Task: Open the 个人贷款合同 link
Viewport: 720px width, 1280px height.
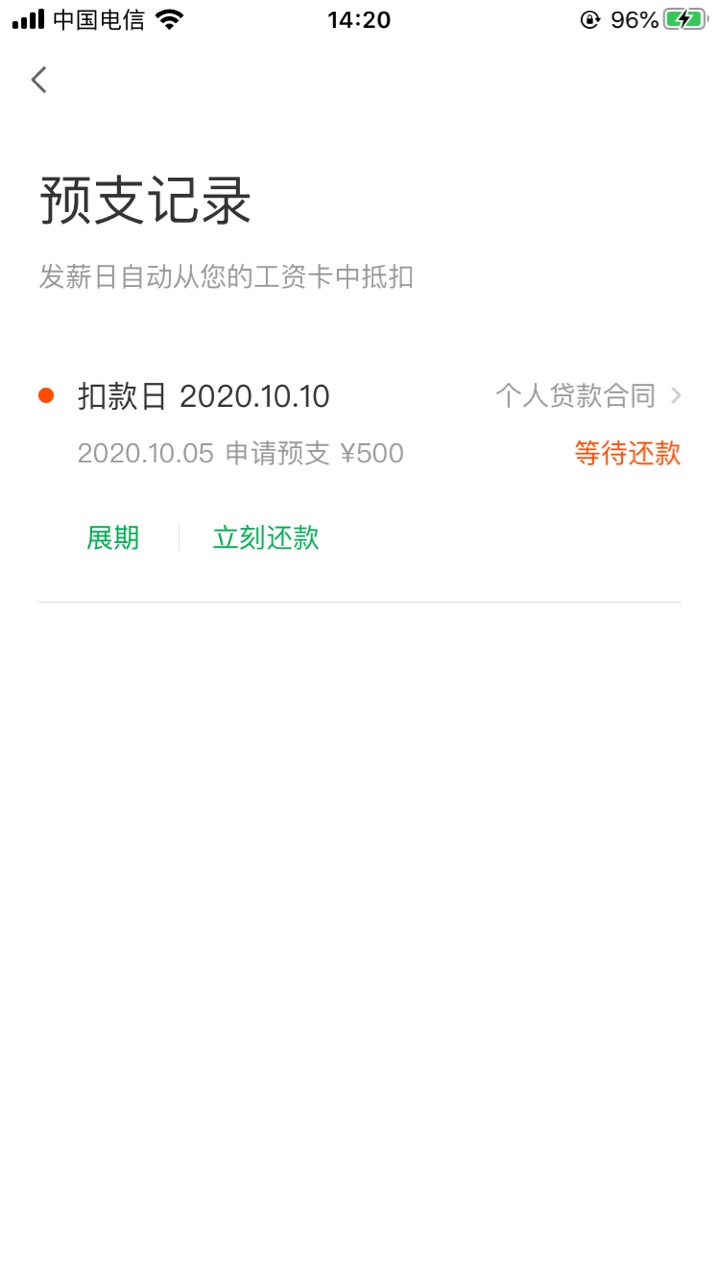Action: (588, 397)
